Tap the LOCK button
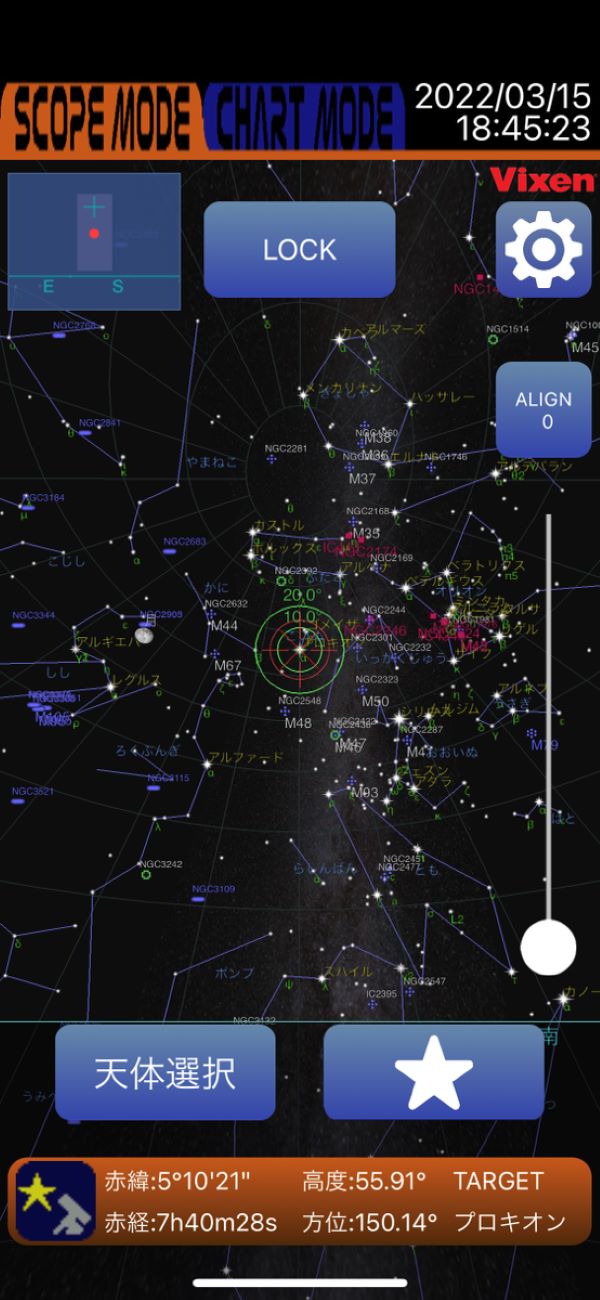Image resolution: width=600 pixels, height=1300 pixels. click(x=300, y=250)
